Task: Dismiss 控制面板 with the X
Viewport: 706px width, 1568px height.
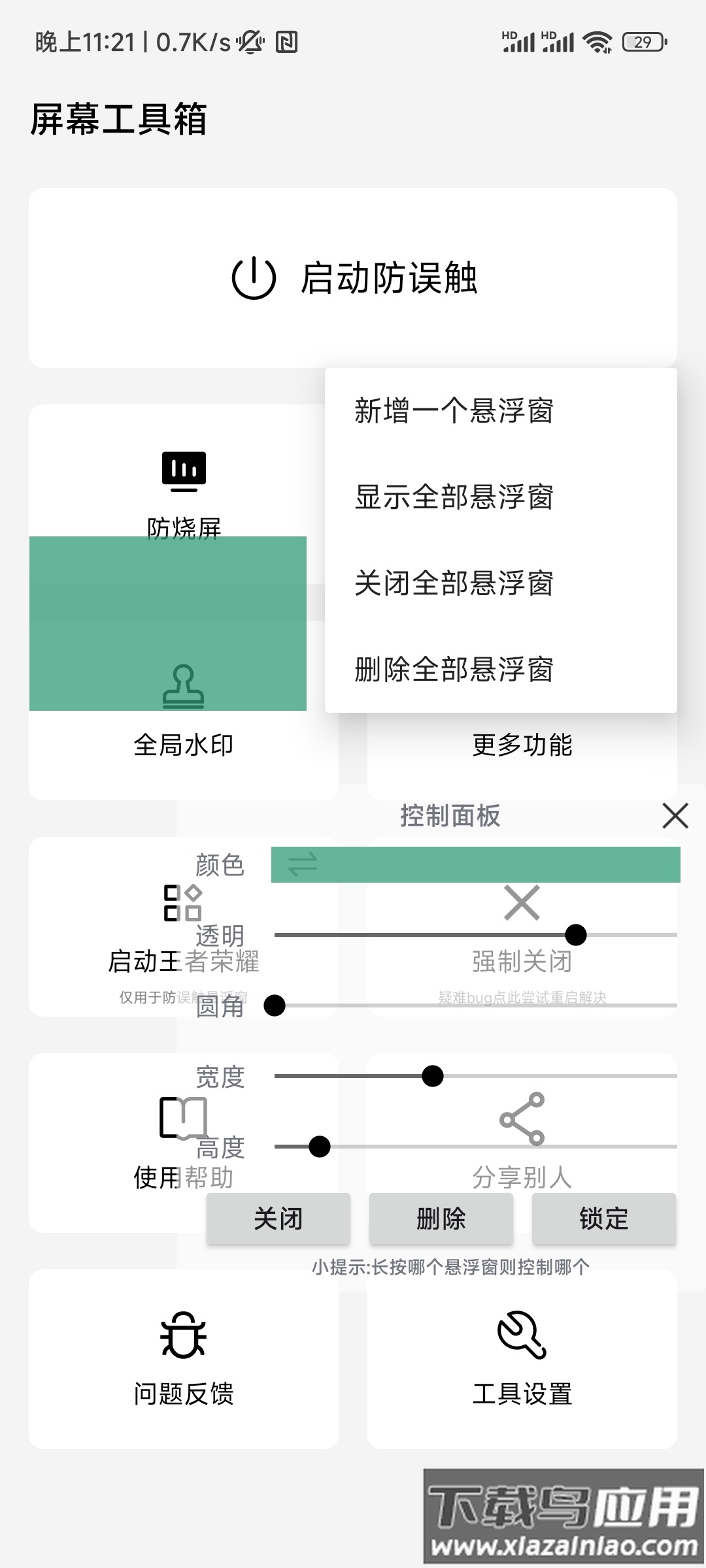Action: (675, 815)
